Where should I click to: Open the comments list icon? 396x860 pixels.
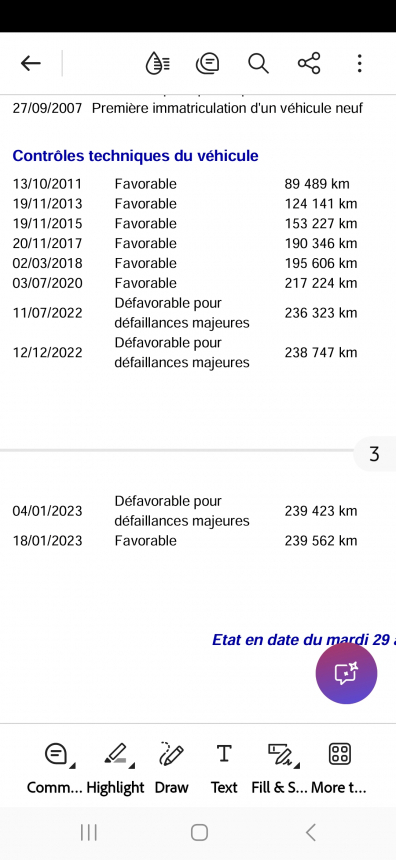click(208, 64)
